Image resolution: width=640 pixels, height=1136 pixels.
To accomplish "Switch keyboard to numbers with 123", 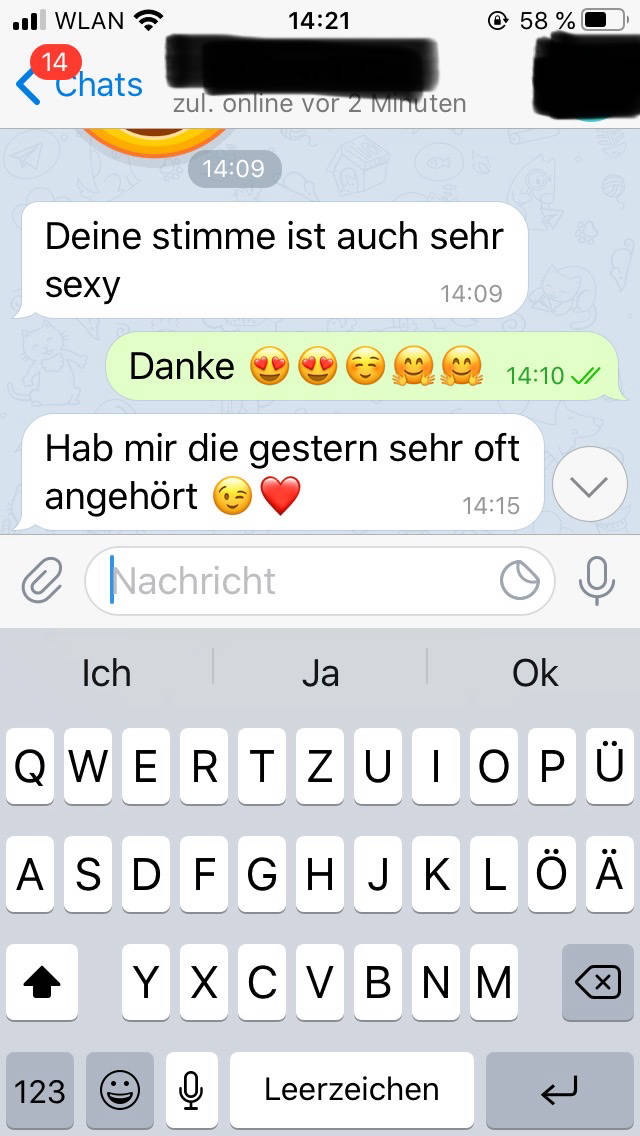I will point(40,1090).
